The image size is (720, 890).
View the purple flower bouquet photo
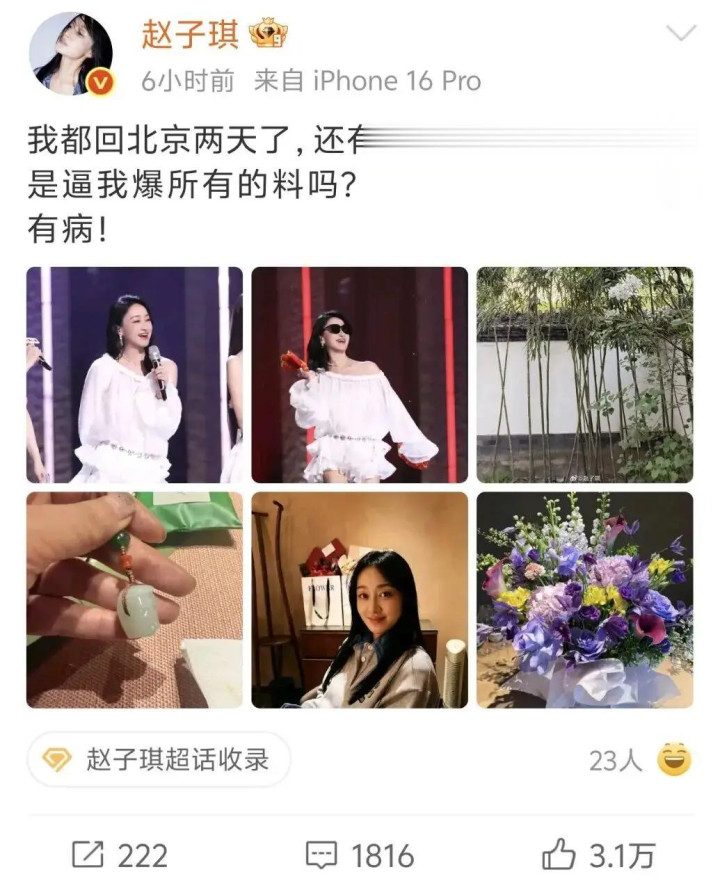584,600
